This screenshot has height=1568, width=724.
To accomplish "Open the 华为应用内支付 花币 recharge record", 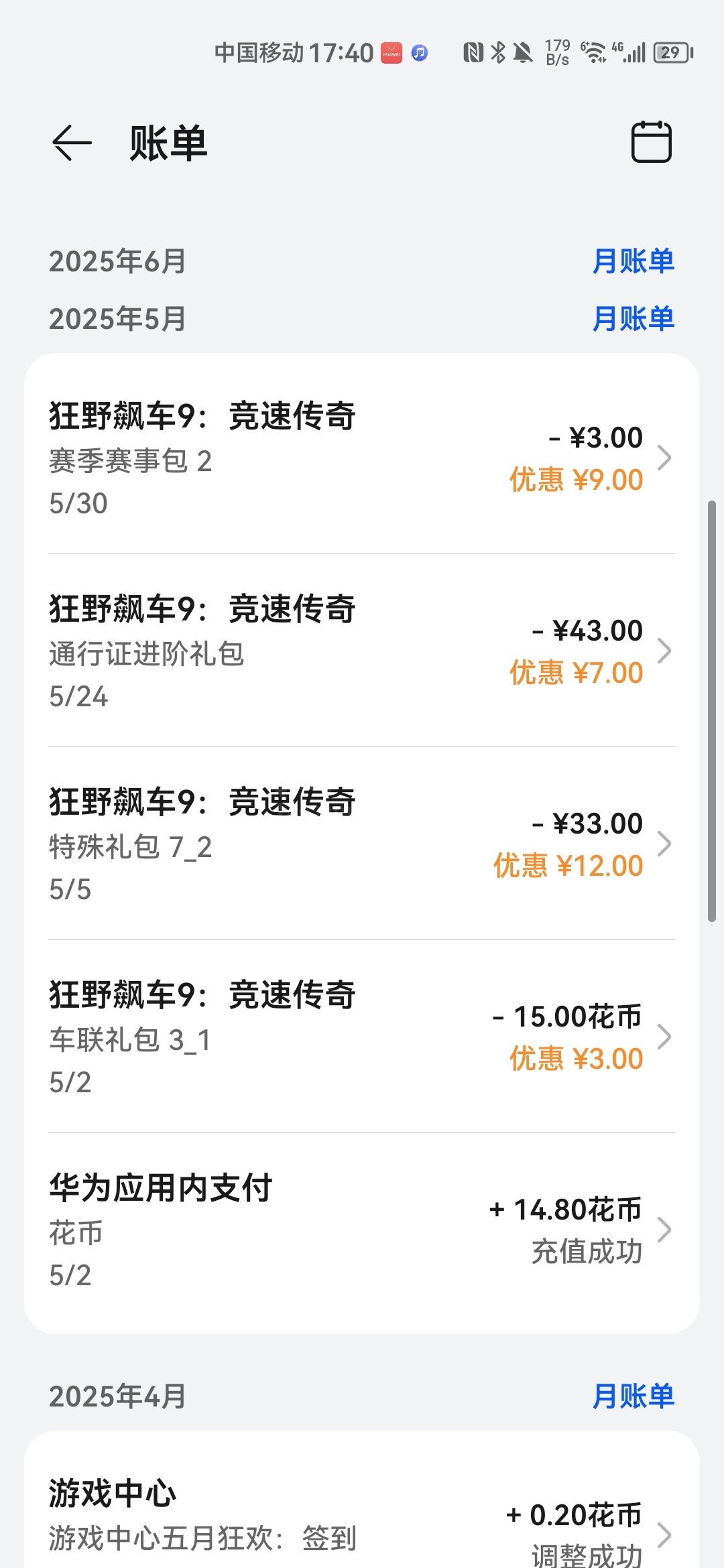I will (x=362, y=1230).
